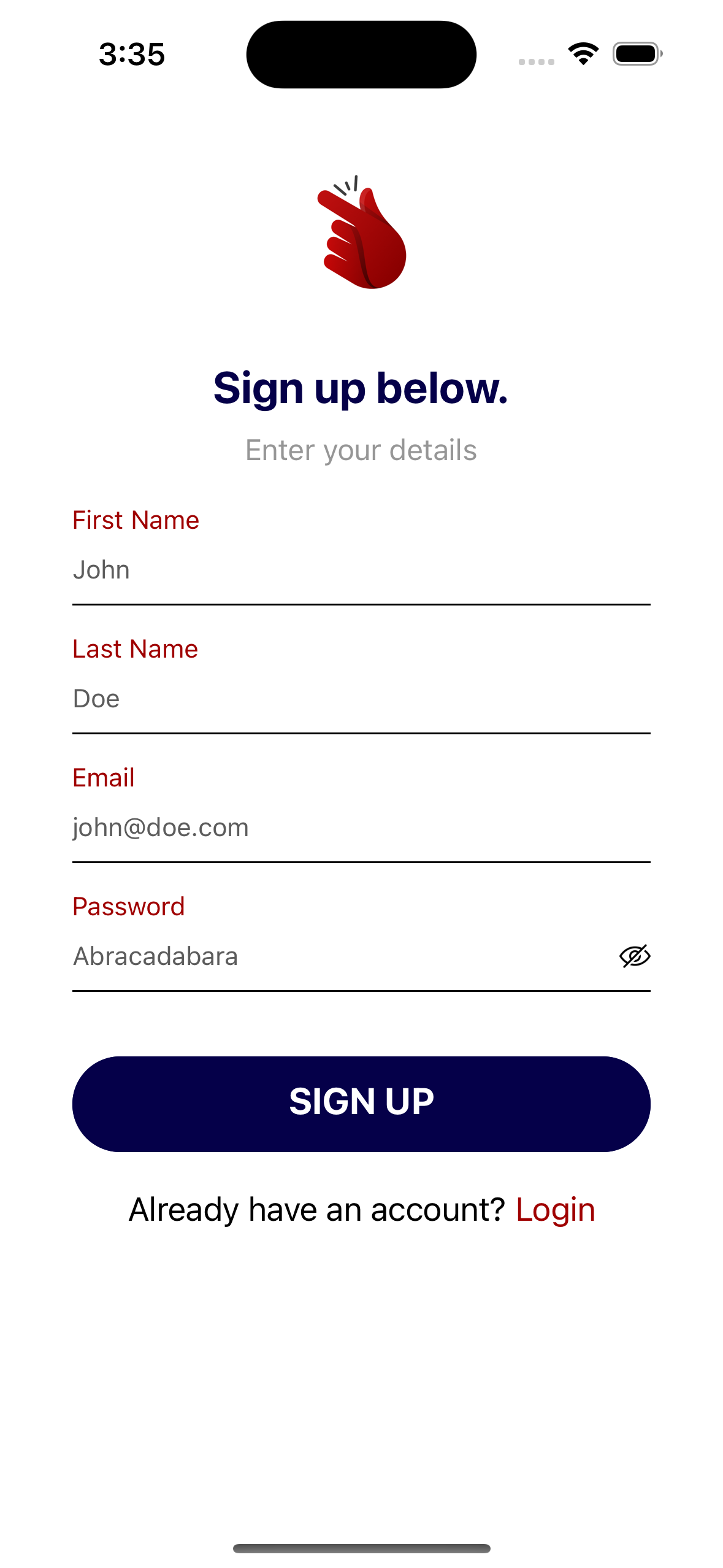Image resolution: width=723 pixels, height=1568 pixels.
Task: Click the clock showing 3:35
Action: point(131,54)
